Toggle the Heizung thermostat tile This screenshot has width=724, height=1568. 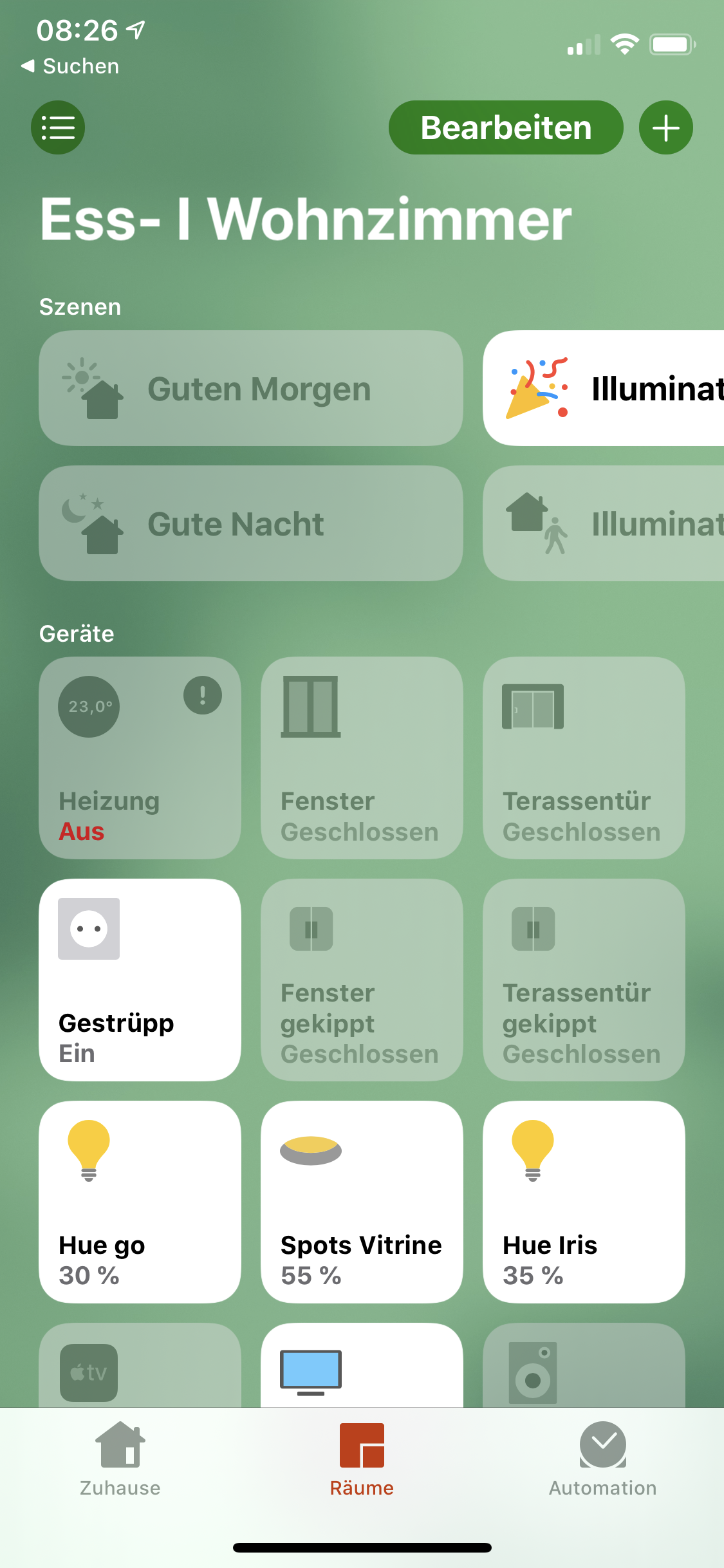140,758
